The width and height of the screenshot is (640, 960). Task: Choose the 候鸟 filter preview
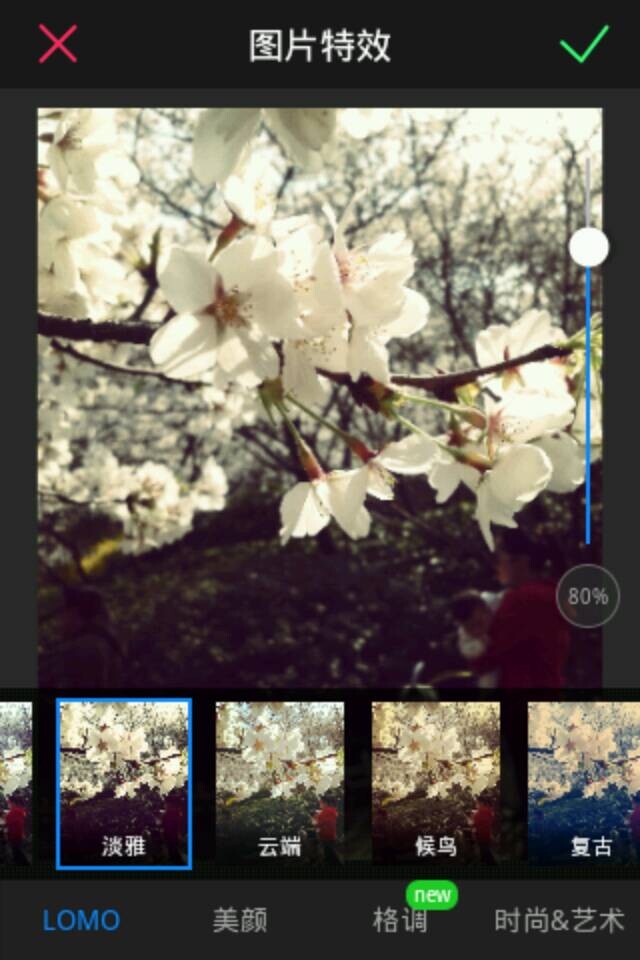[436, 784]
